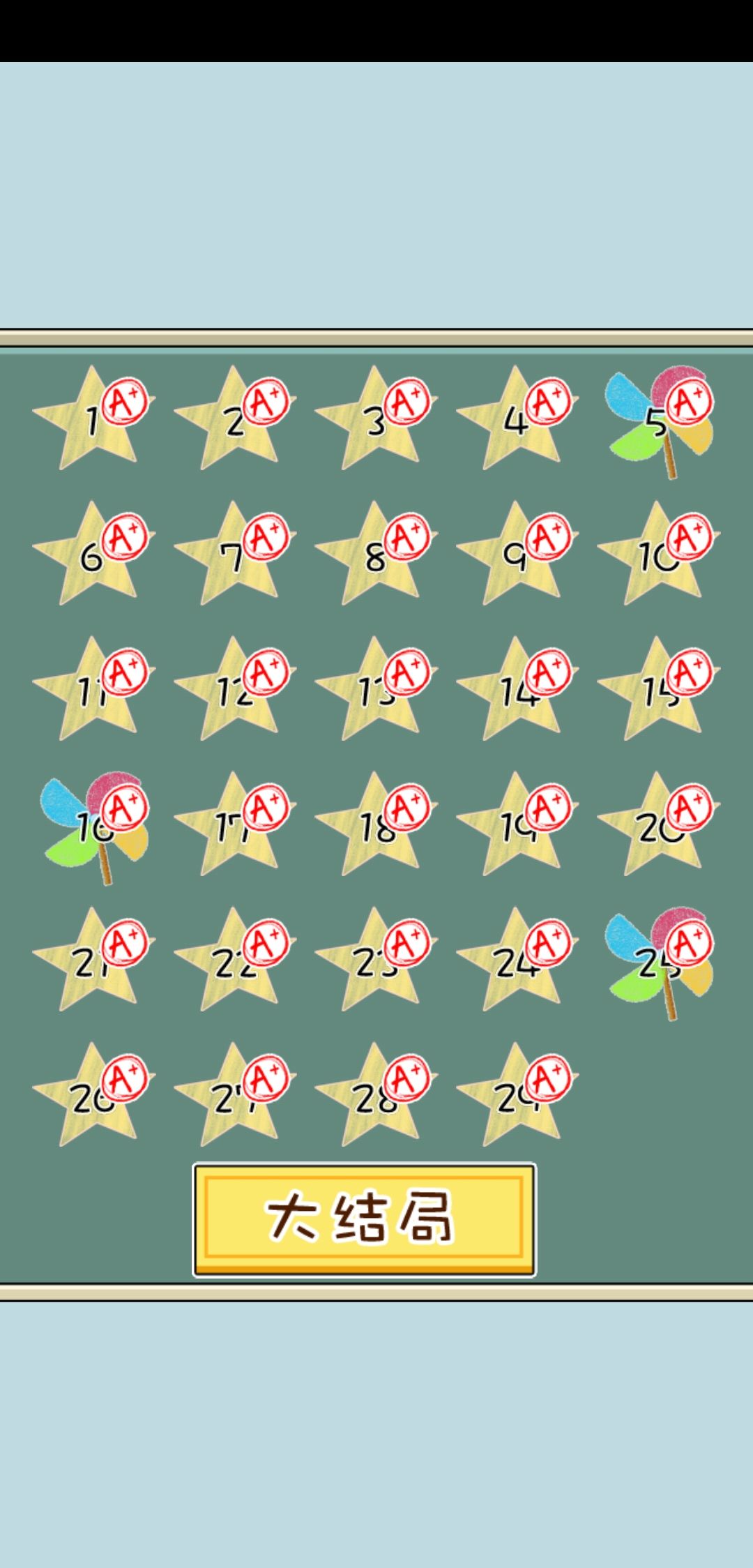This screenshot has height=1568, width=753.
Task: Start level 13 star
Action: pos(376,689)
